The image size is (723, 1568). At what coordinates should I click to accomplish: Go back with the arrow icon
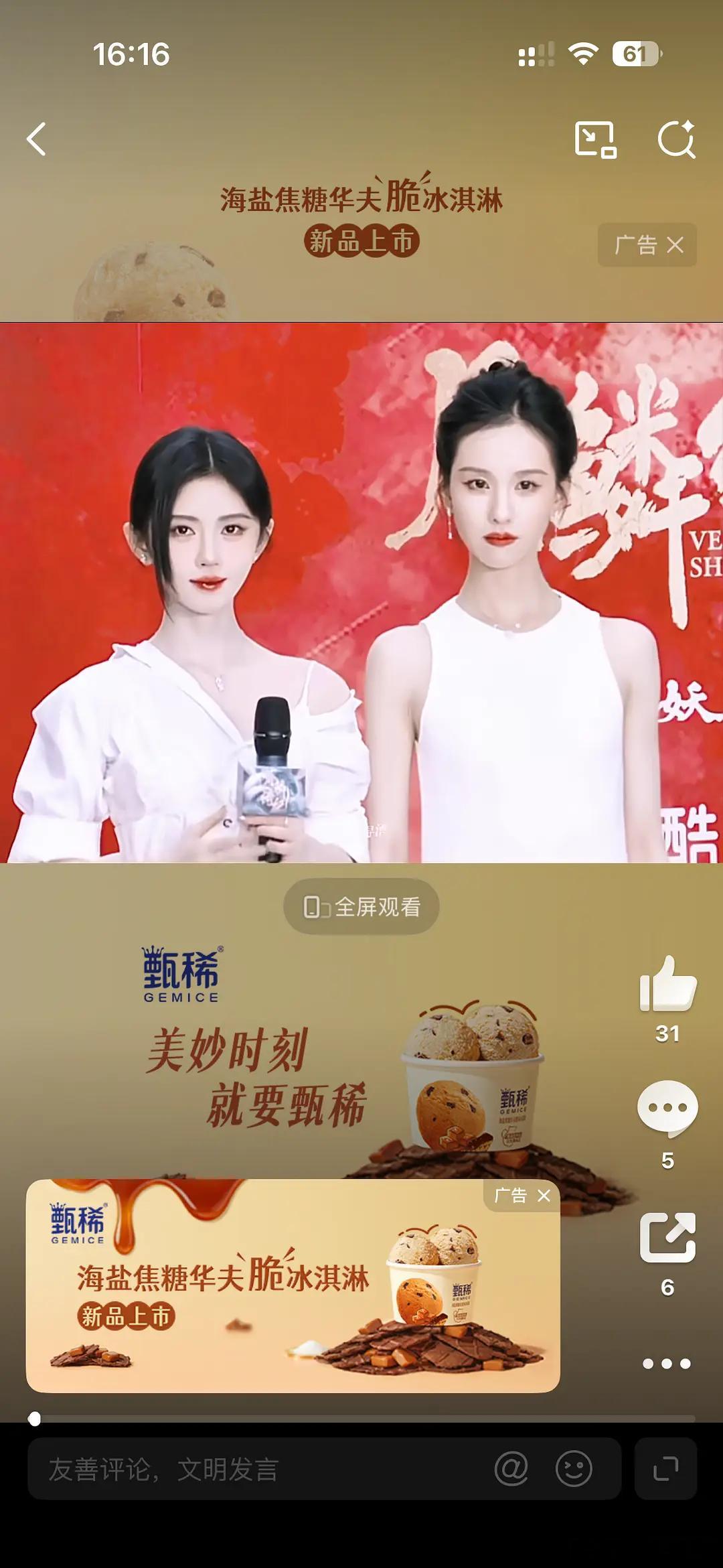pyautogui.click(x=35, y=139)
